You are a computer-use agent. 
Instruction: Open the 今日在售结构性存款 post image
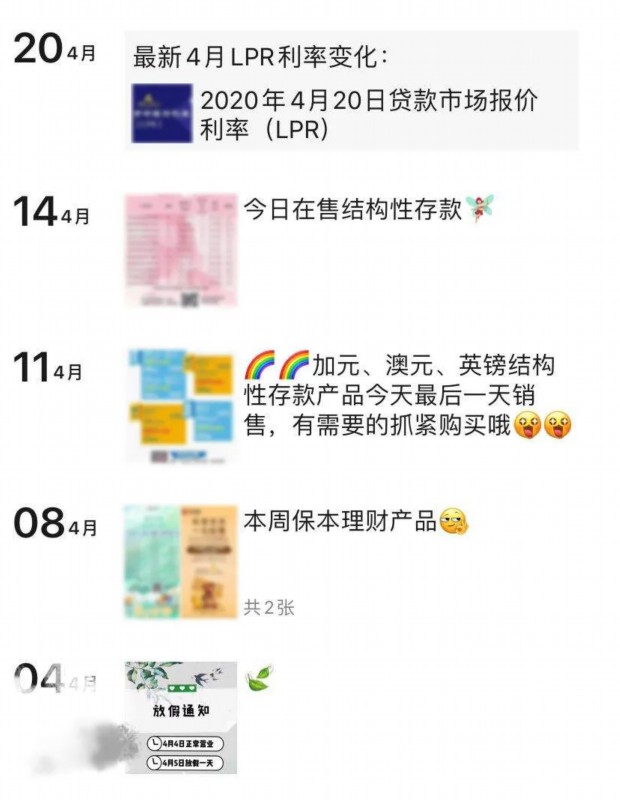(180, 250)
